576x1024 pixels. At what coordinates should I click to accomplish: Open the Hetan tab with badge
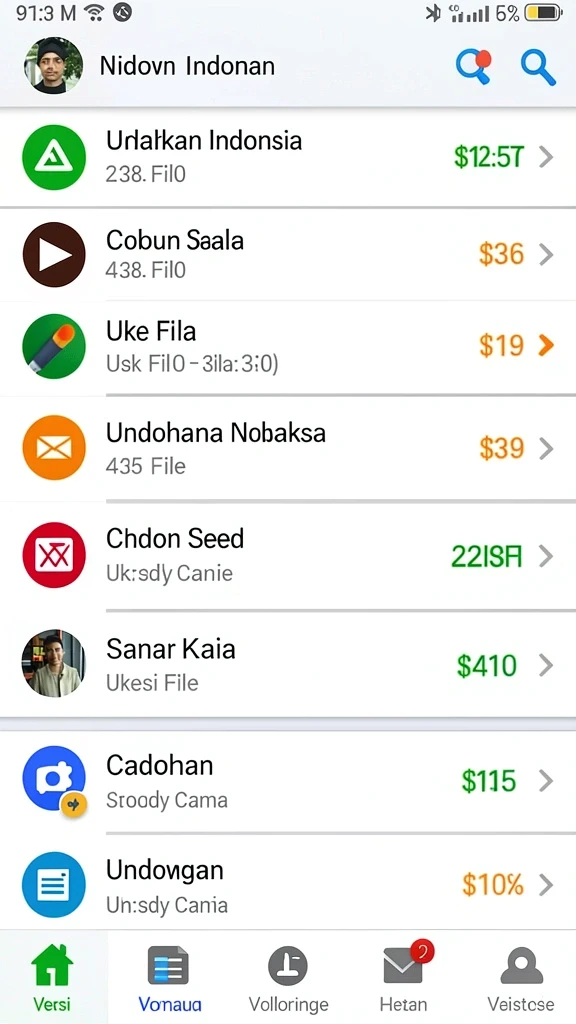404,978
